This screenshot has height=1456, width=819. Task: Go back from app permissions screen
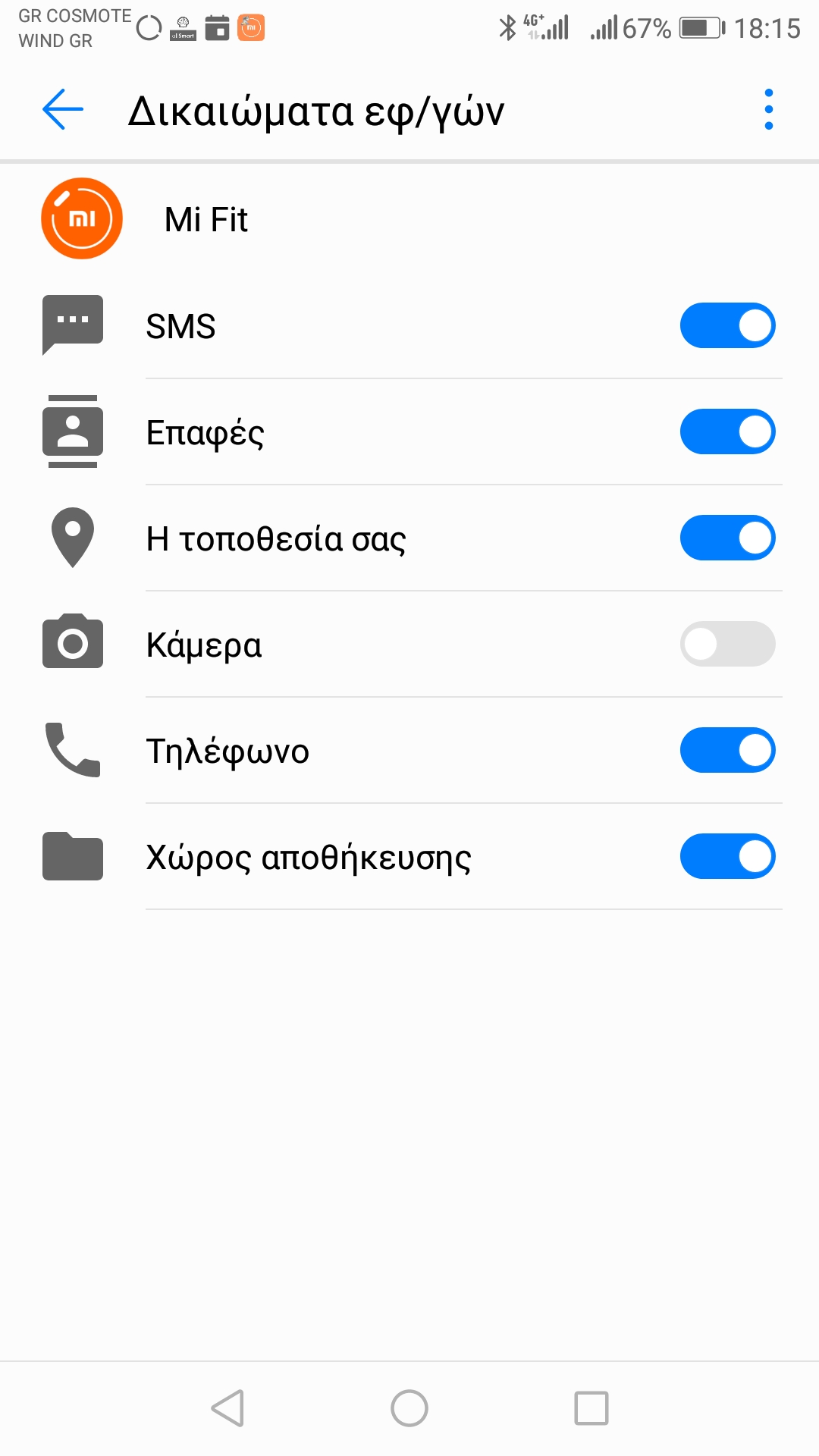pyautogui.click(x=63, y=110)
